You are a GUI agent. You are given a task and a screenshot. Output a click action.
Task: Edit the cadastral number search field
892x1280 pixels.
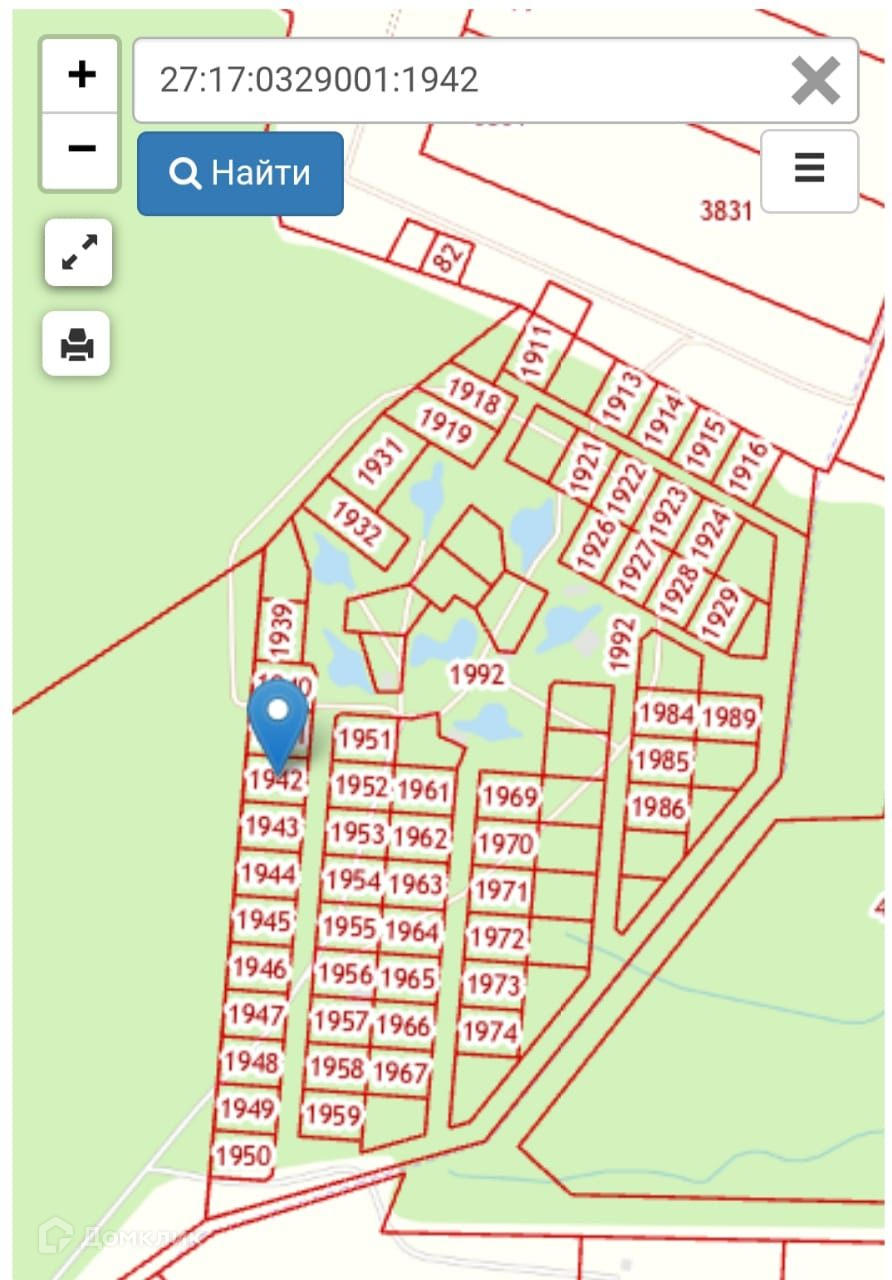tap(460, 80)
